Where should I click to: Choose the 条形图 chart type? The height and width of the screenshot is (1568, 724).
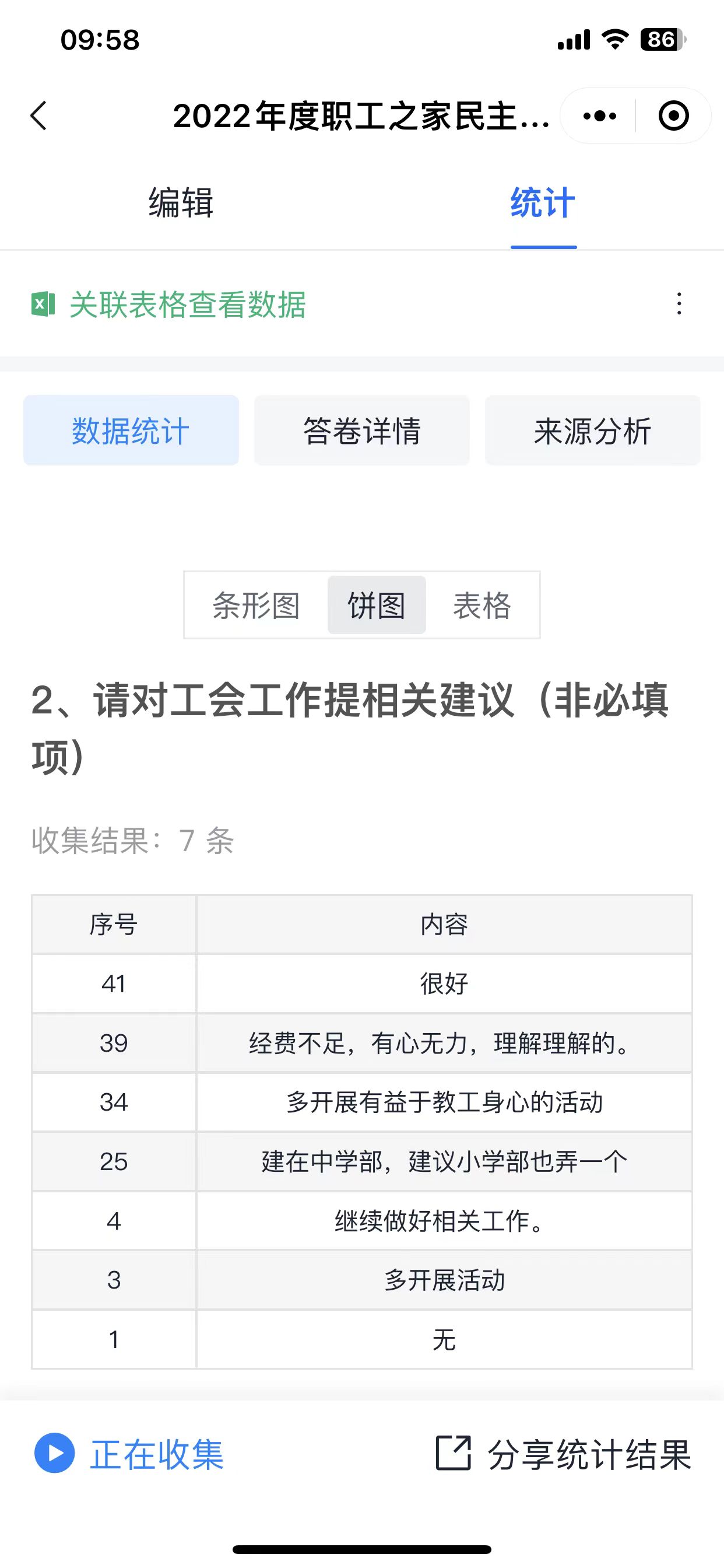coord(256,605)
